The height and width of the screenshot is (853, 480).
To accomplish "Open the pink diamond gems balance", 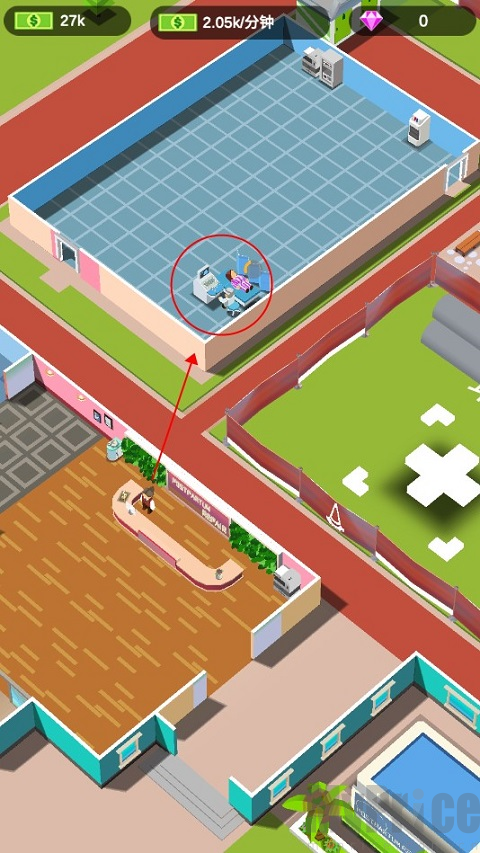I will point(413,21).
